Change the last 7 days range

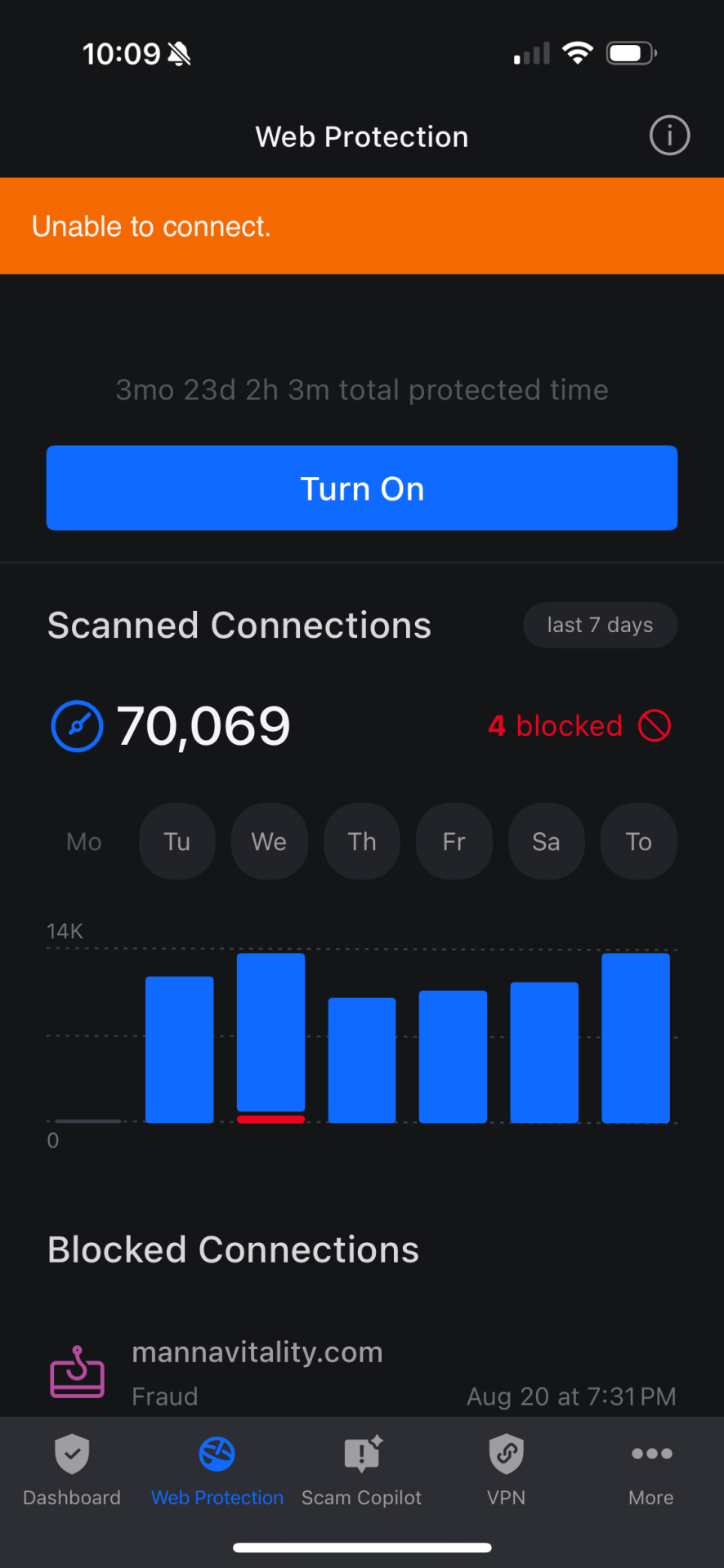coord(600,625)
